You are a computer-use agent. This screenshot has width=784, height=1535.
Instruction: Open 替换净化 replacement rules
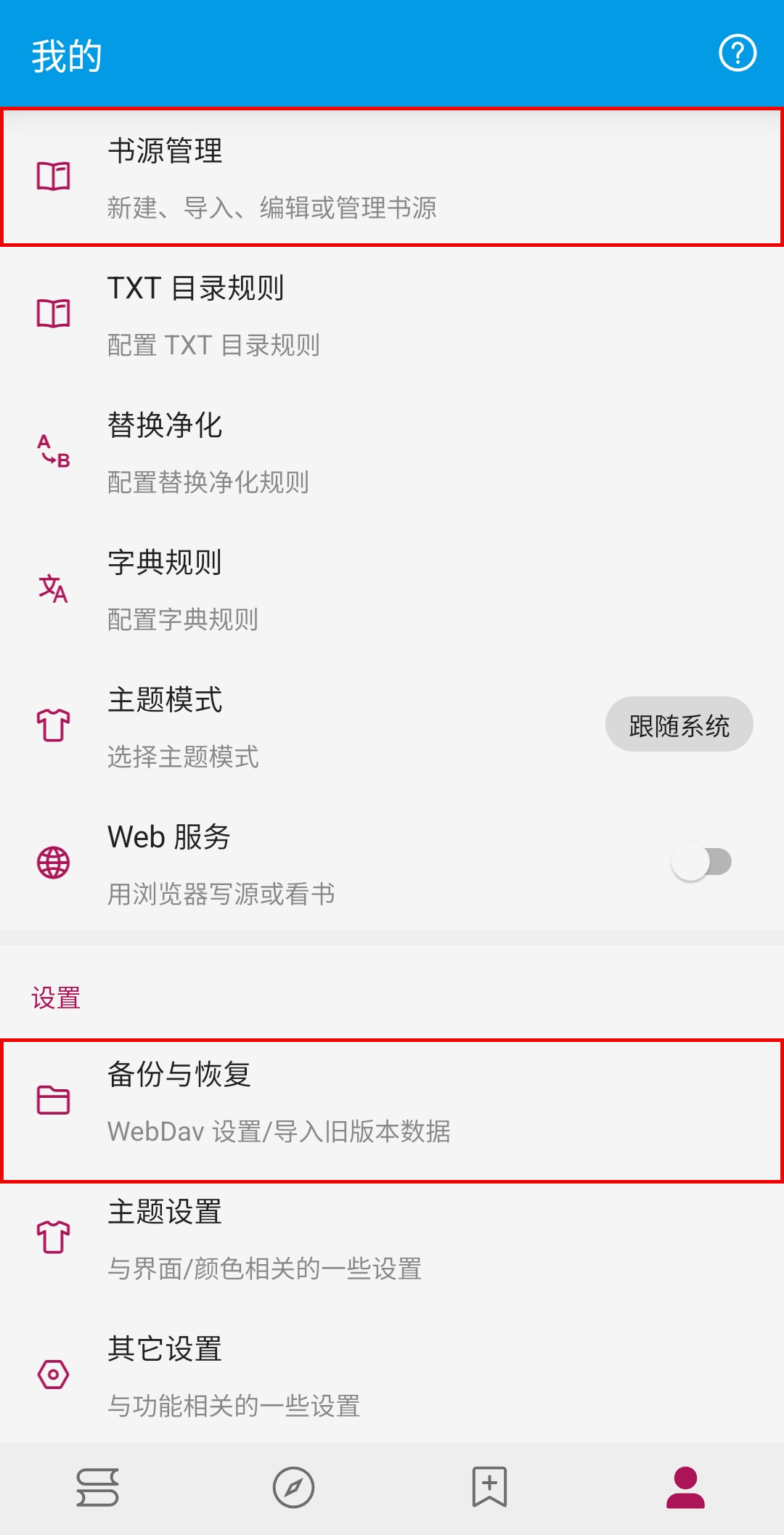[x=392, y=452]
